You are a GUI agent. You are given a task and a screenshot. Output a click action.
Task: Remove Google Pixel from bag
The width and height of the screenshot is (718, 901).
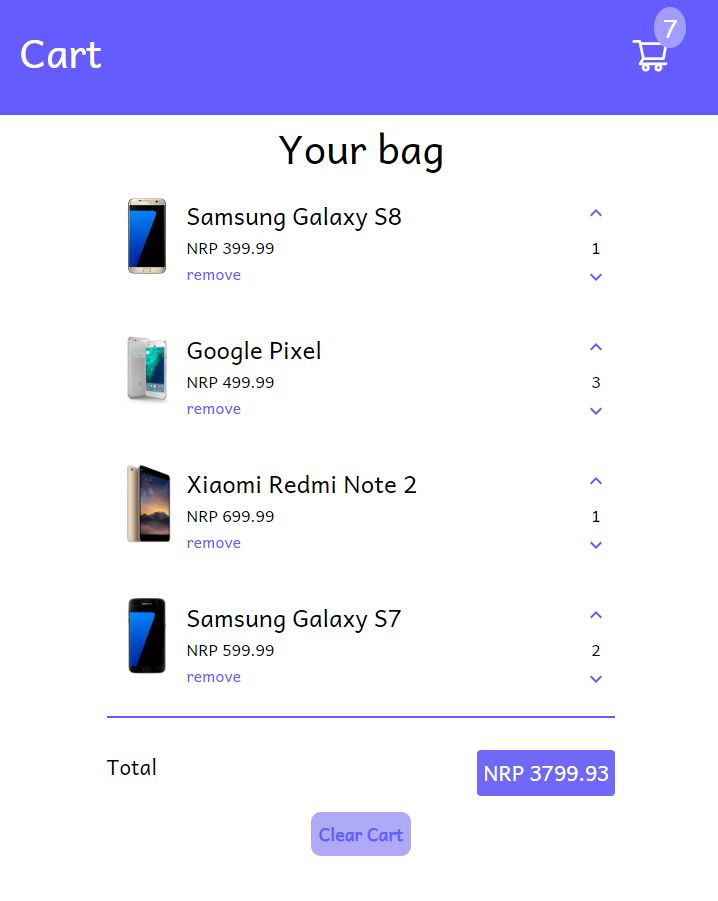pyautogui.click(x=213, y=409)
